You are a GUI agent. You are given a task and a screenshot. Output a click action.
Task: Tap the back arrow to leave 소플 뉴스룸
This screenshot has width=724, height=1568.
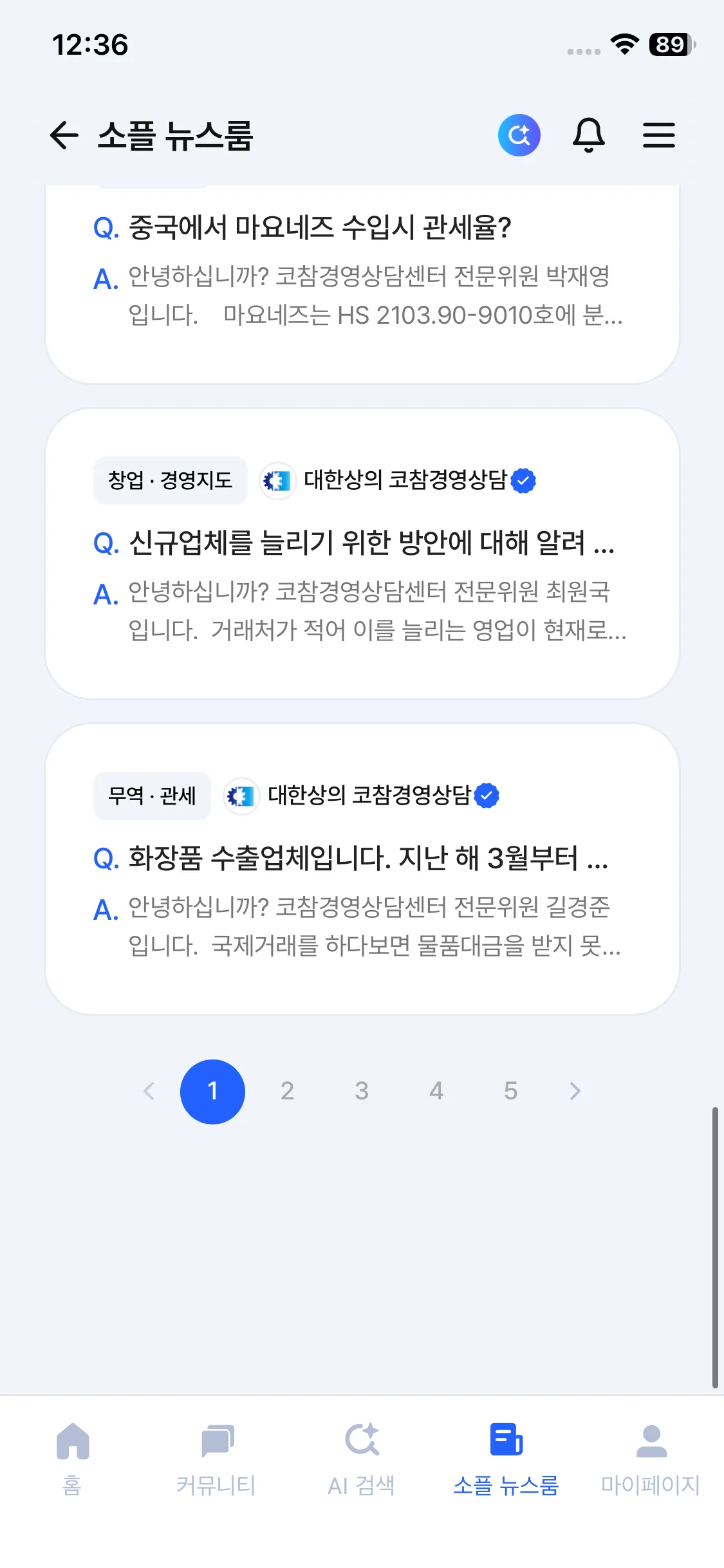pos(64,135)
